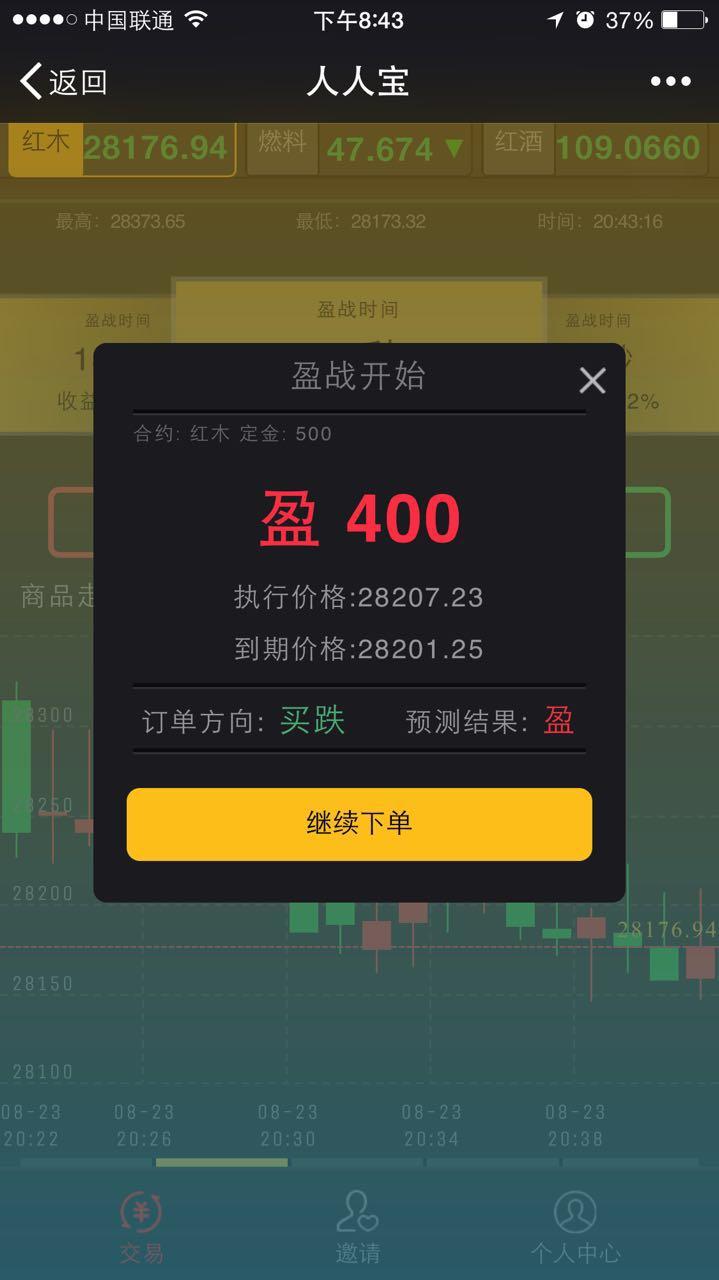719x1280 pixels.
Task: Go back using the 返回 arrow
Action: point(62,81)
